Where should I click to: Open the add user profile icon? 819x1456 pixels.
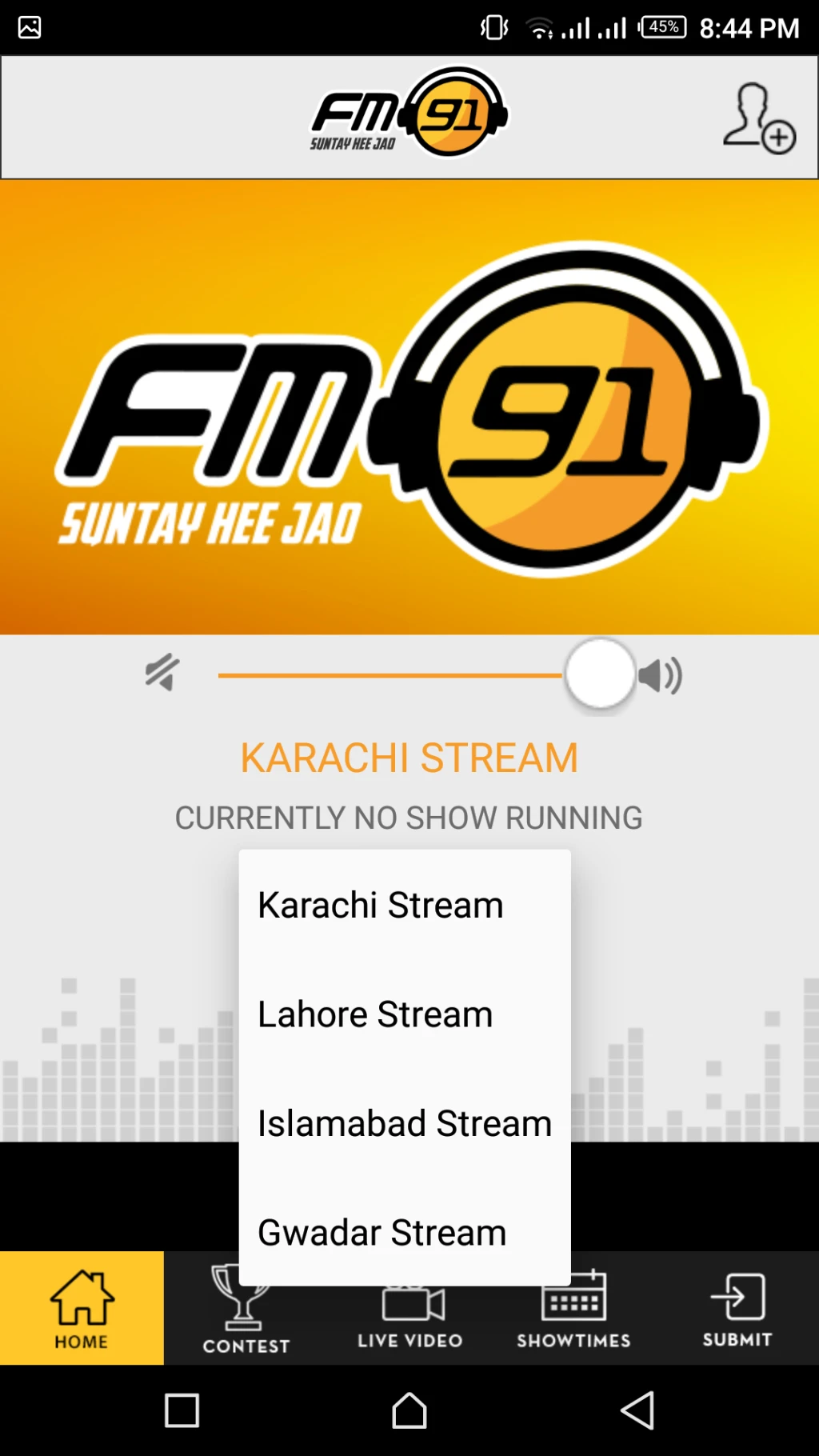point(759,118)
